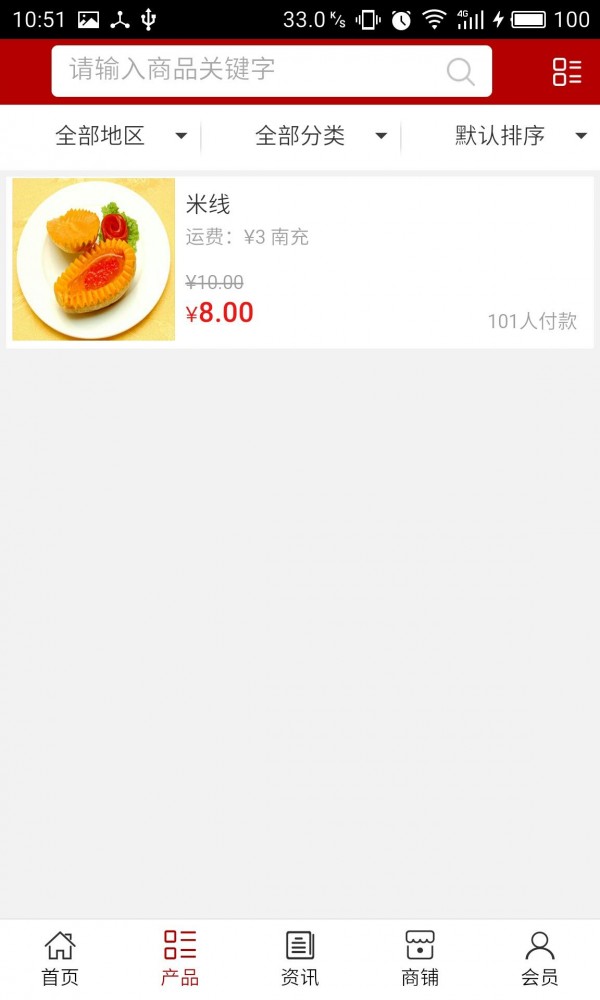This screenshot has width=600, height=1000.
Task: Open the category list icon in header
Action: coord(567,71)
